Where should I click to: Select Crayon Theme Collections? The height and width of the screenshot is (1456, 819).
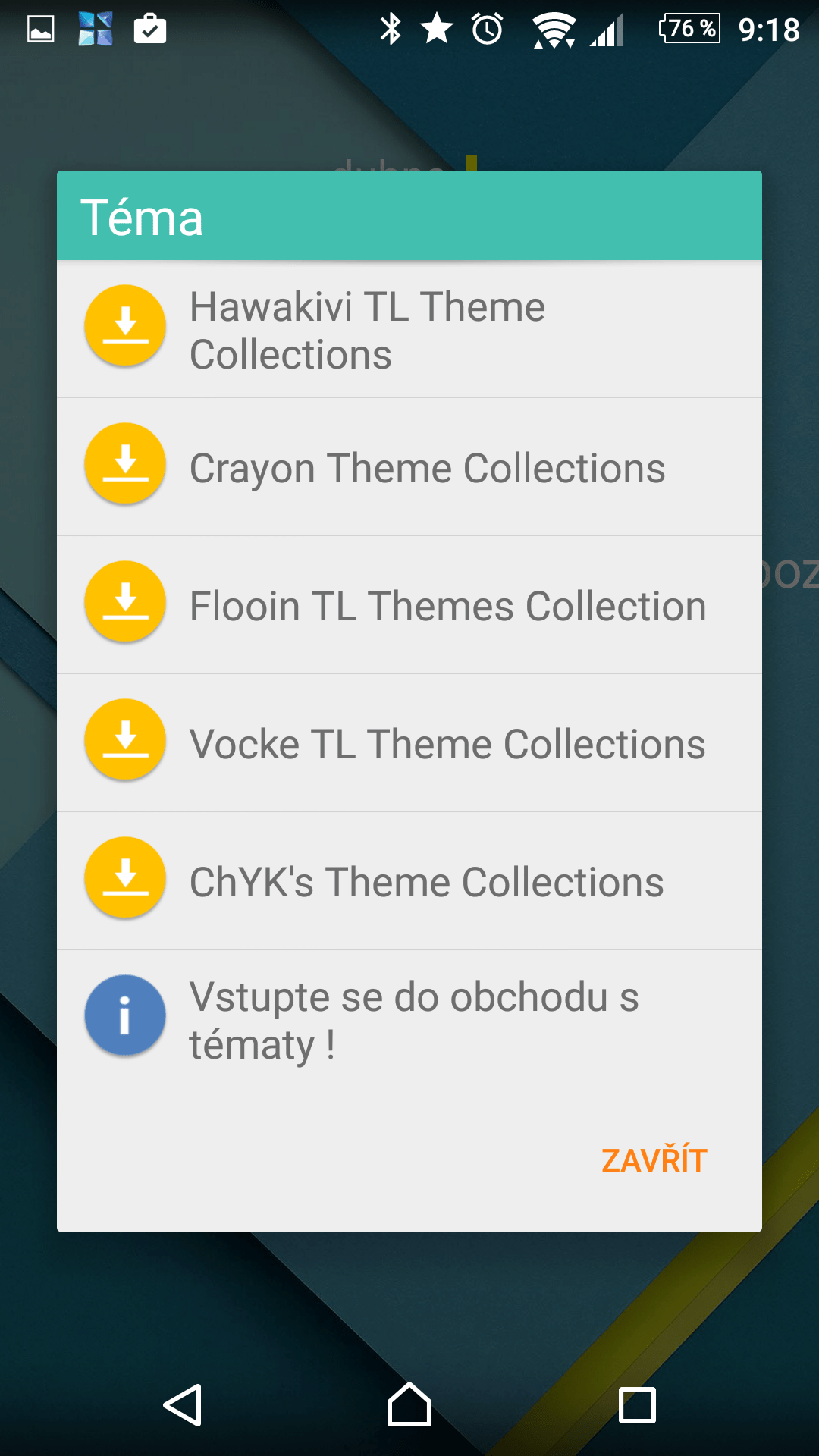[409, 467]
